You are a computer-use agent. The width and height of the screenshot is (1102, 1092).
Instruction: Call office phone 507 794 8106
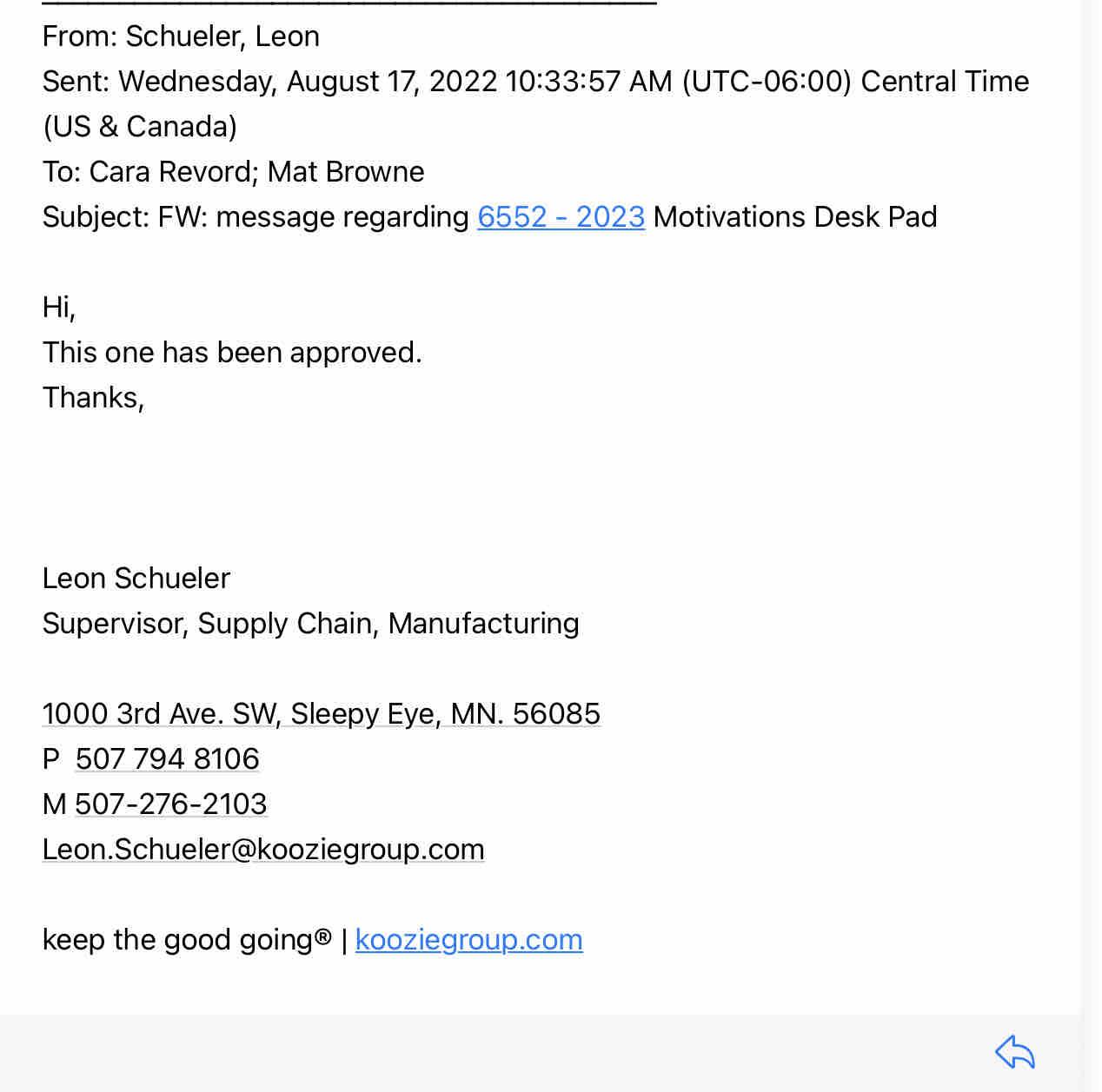(167, 759)
